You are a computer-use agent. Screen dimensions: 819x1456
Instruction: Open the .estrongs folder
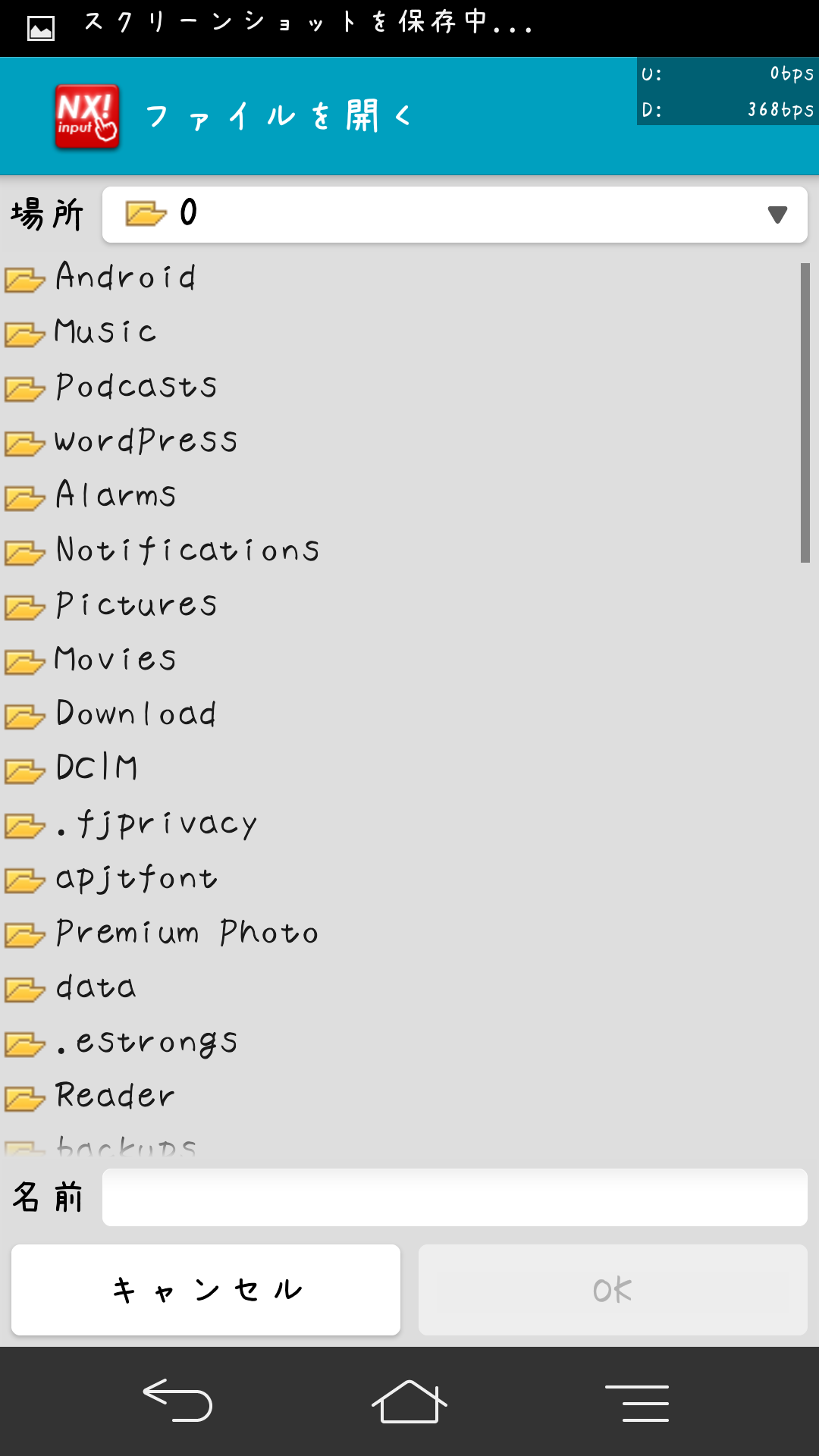pos(147,1042)
